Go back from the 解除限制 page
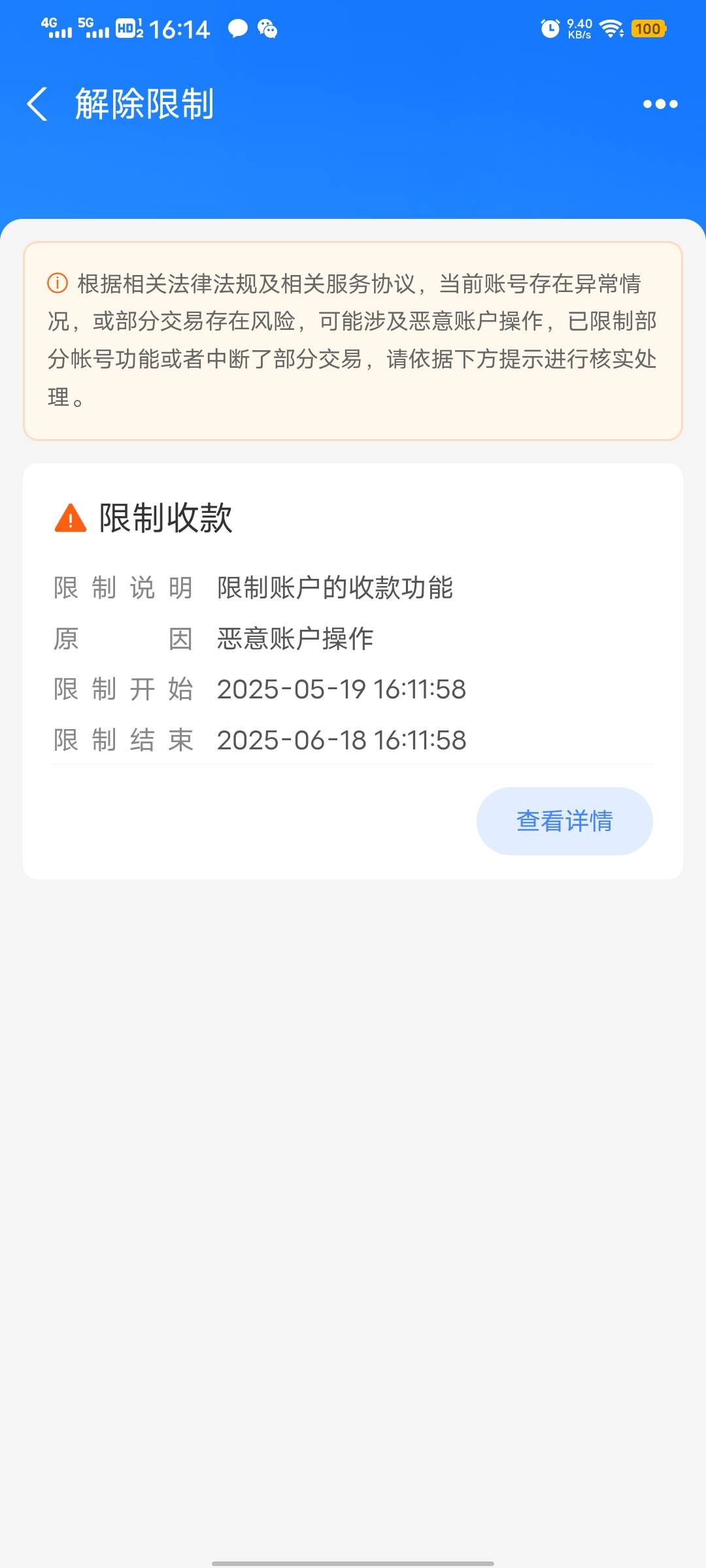Viewport: 706px width, 1568px height. [37, 104]
